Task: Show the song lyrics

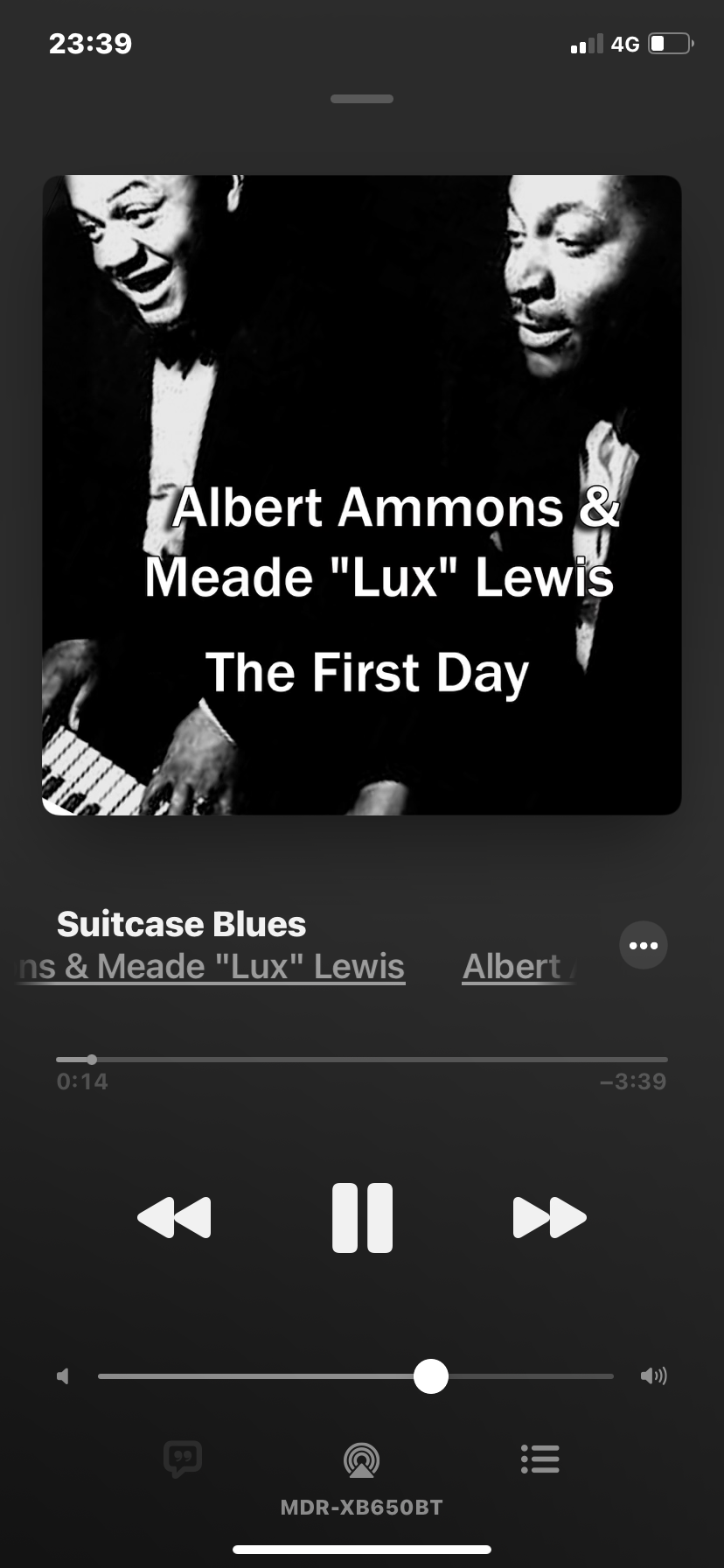Action: pos(183,1459)
